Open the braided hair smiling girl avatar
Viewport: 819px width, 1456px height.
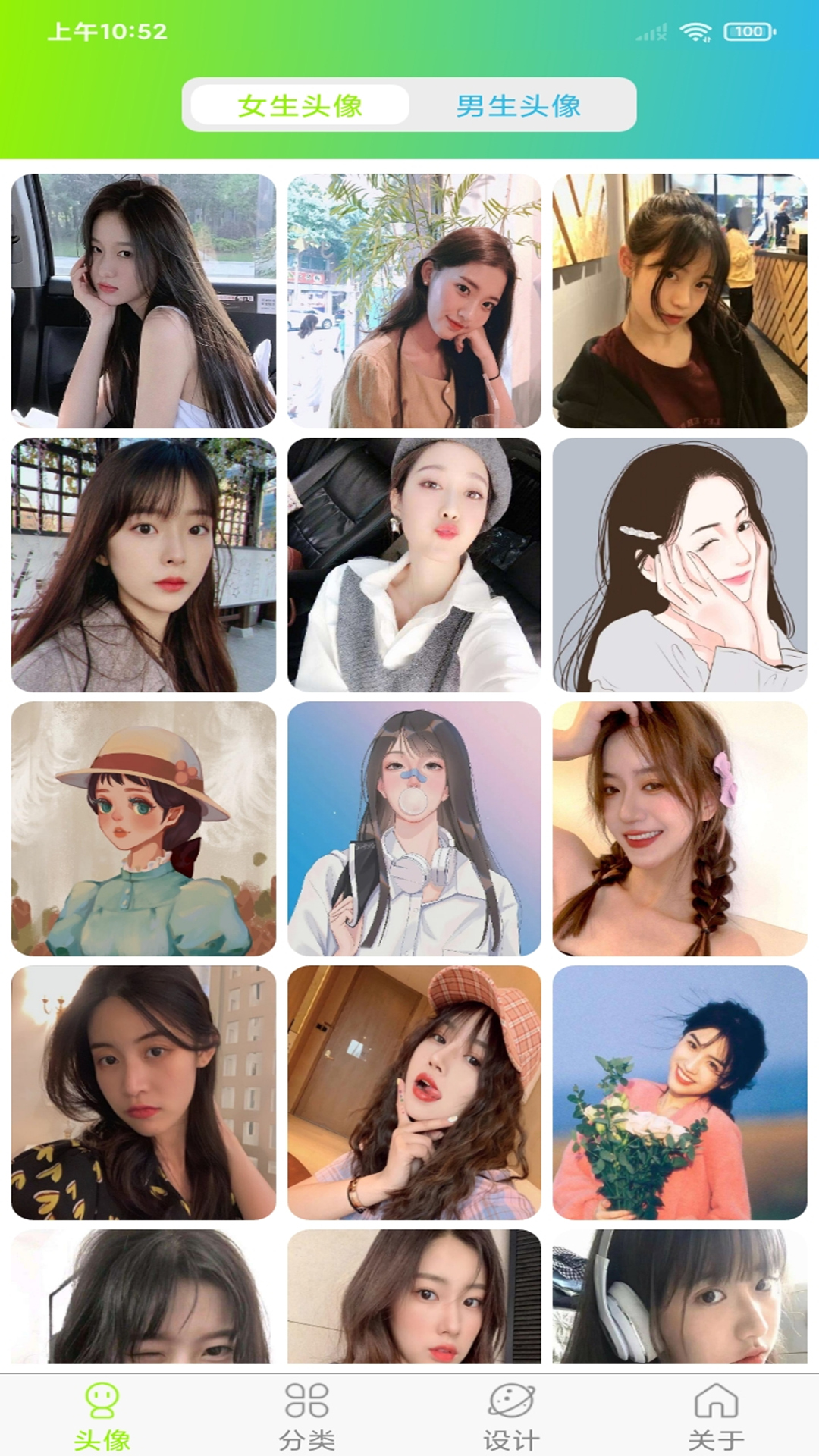[679, 829]
